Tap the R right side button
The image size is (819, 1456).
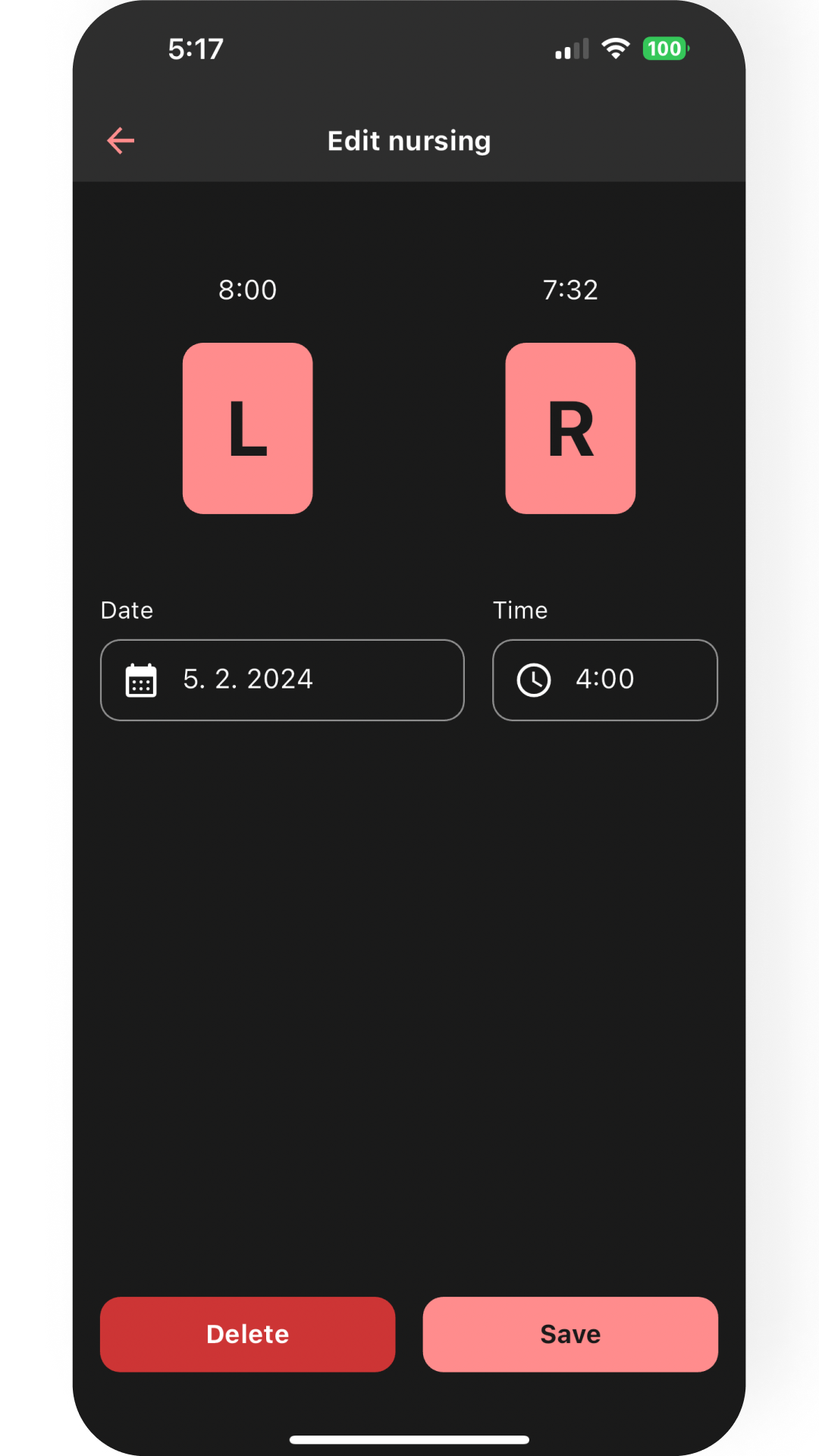tap(570, 428)
